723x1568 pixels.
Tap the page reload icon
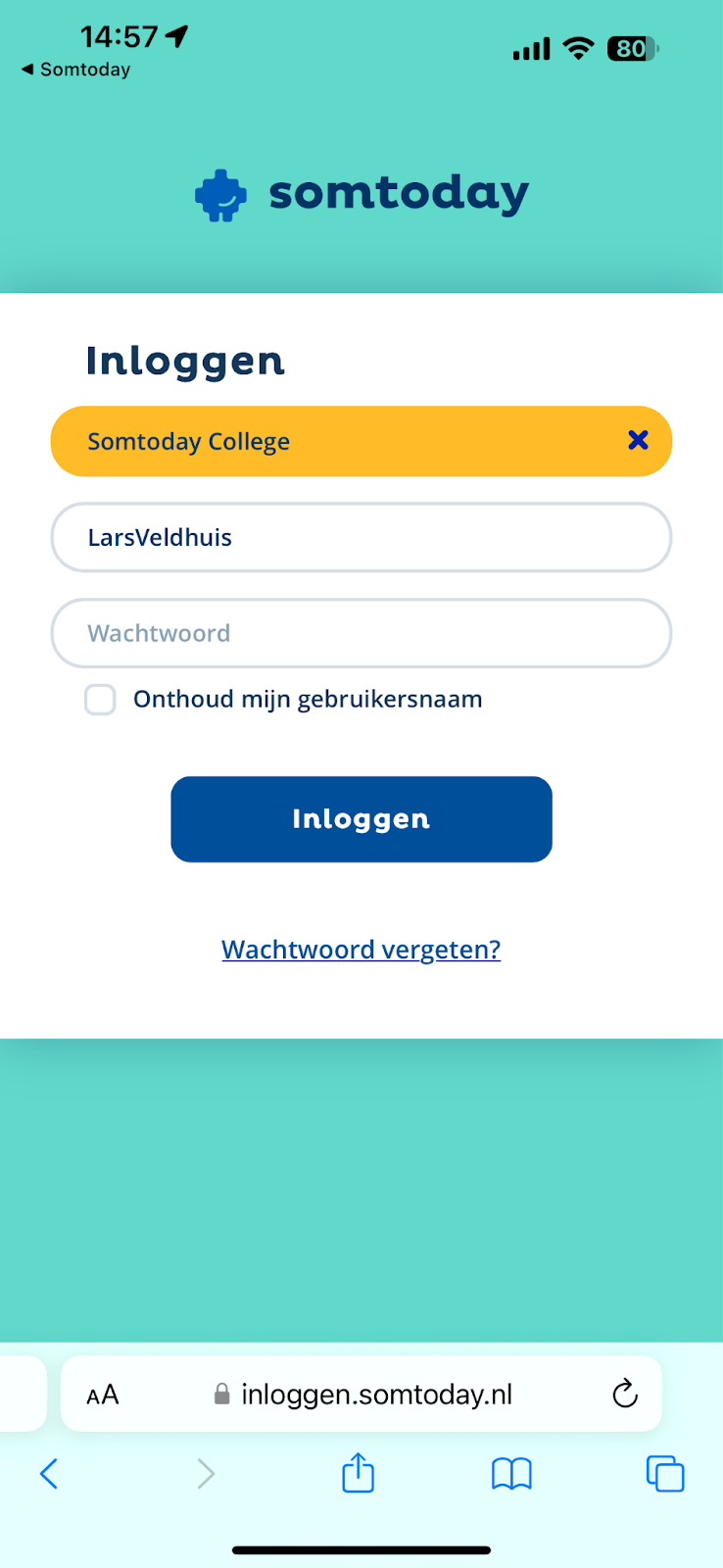(x=625, y=1394)
